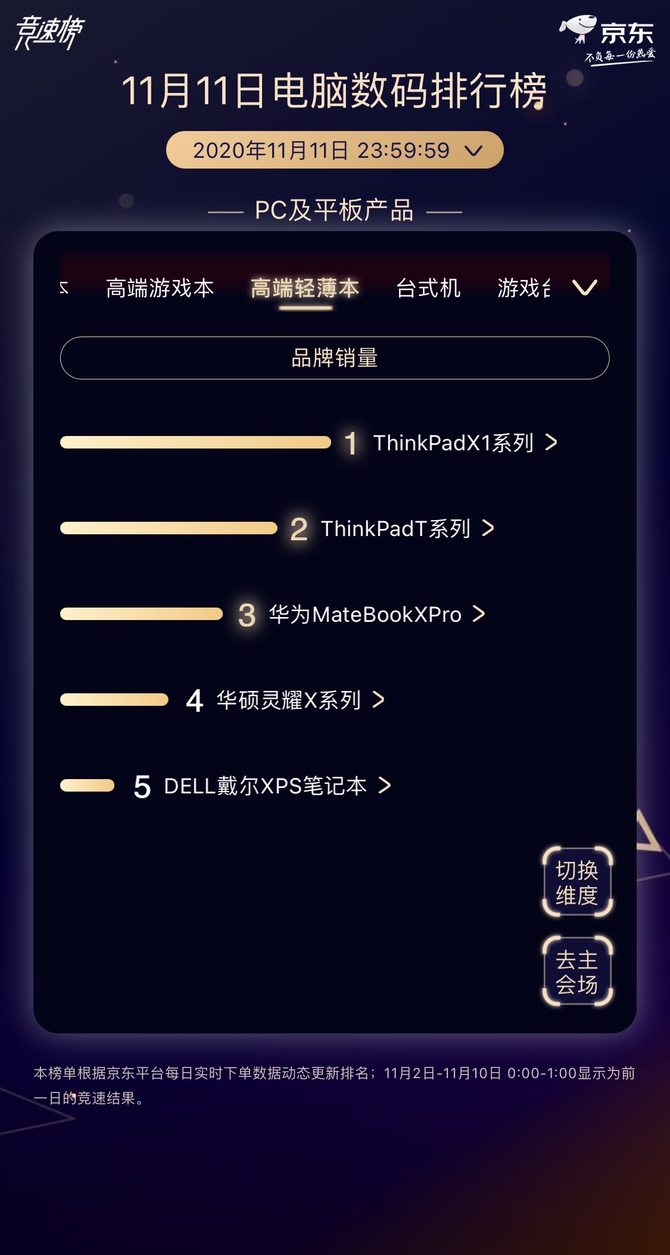Switch to the 台式机 tab
670x1255 pixels.
(x=428, y=288)
